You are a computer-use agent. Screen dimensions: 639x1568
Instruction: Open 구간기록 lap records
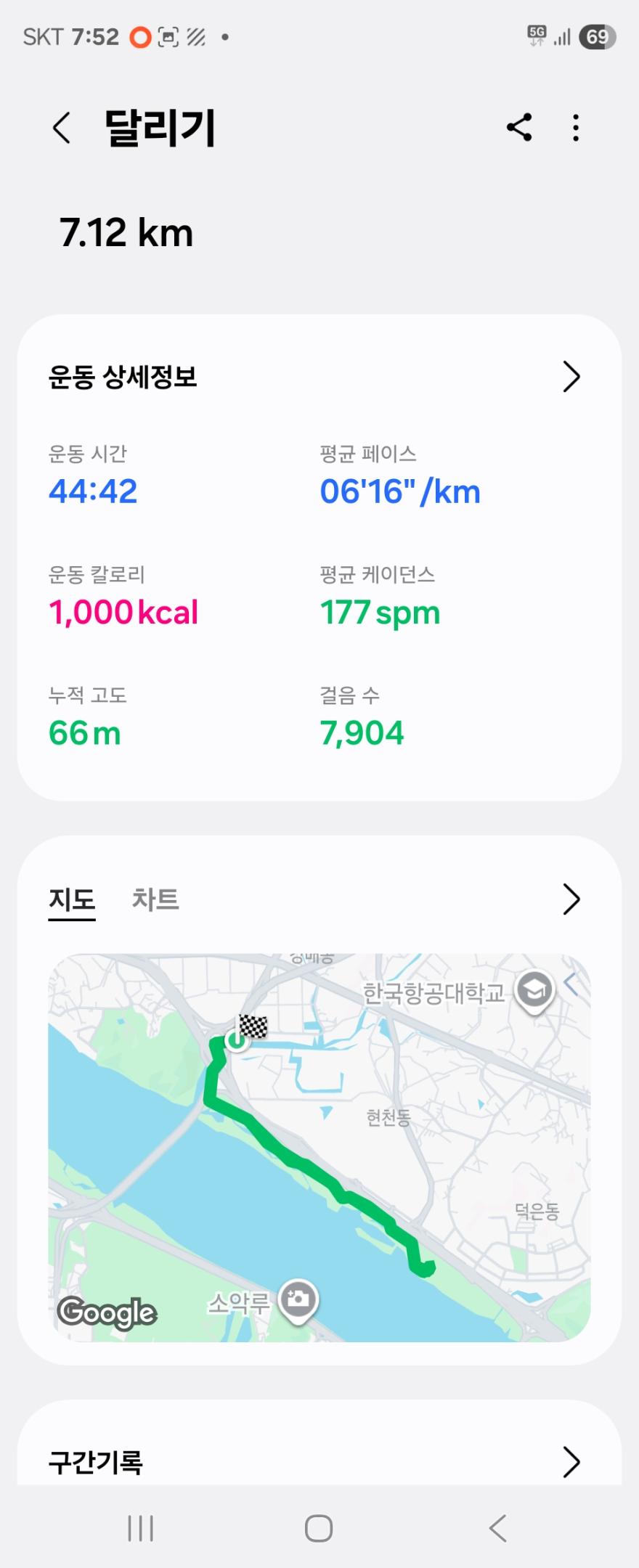(x=571, y=1462)
